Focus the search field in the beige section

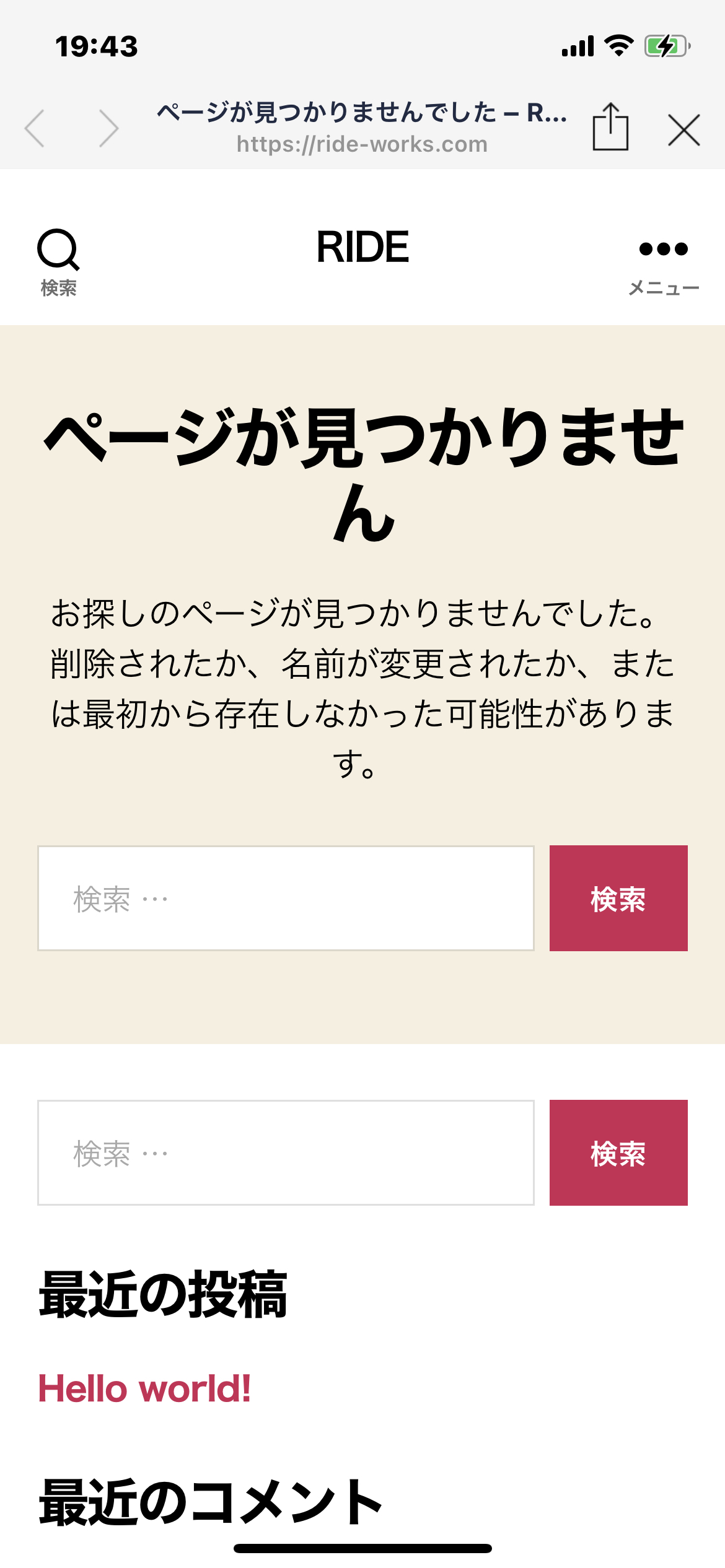pos(286,898)
